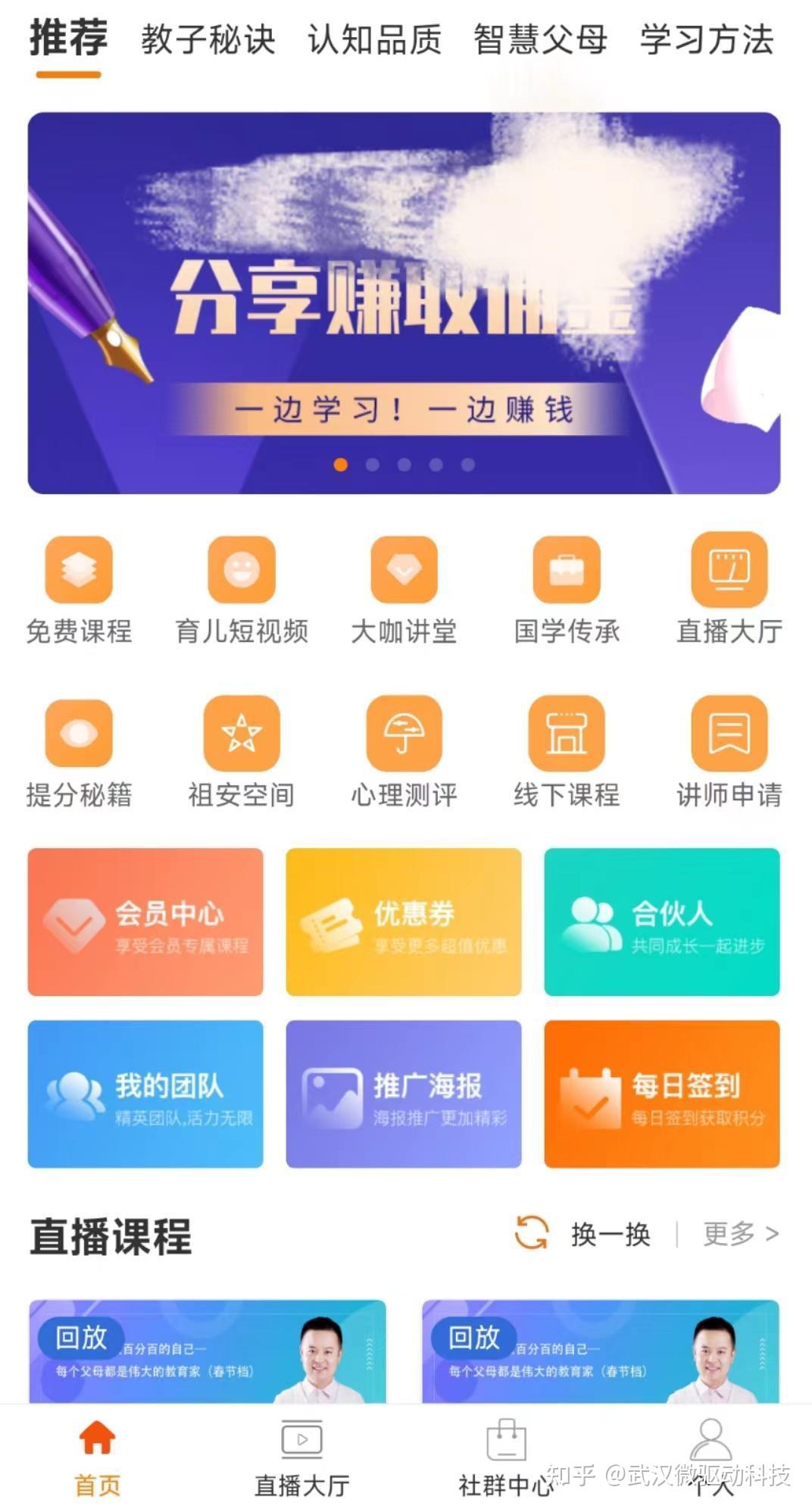This screenshot has height=1509, width=812.
Task: Refresh live courses with 换一换
Action: (x=582, y=1234)
